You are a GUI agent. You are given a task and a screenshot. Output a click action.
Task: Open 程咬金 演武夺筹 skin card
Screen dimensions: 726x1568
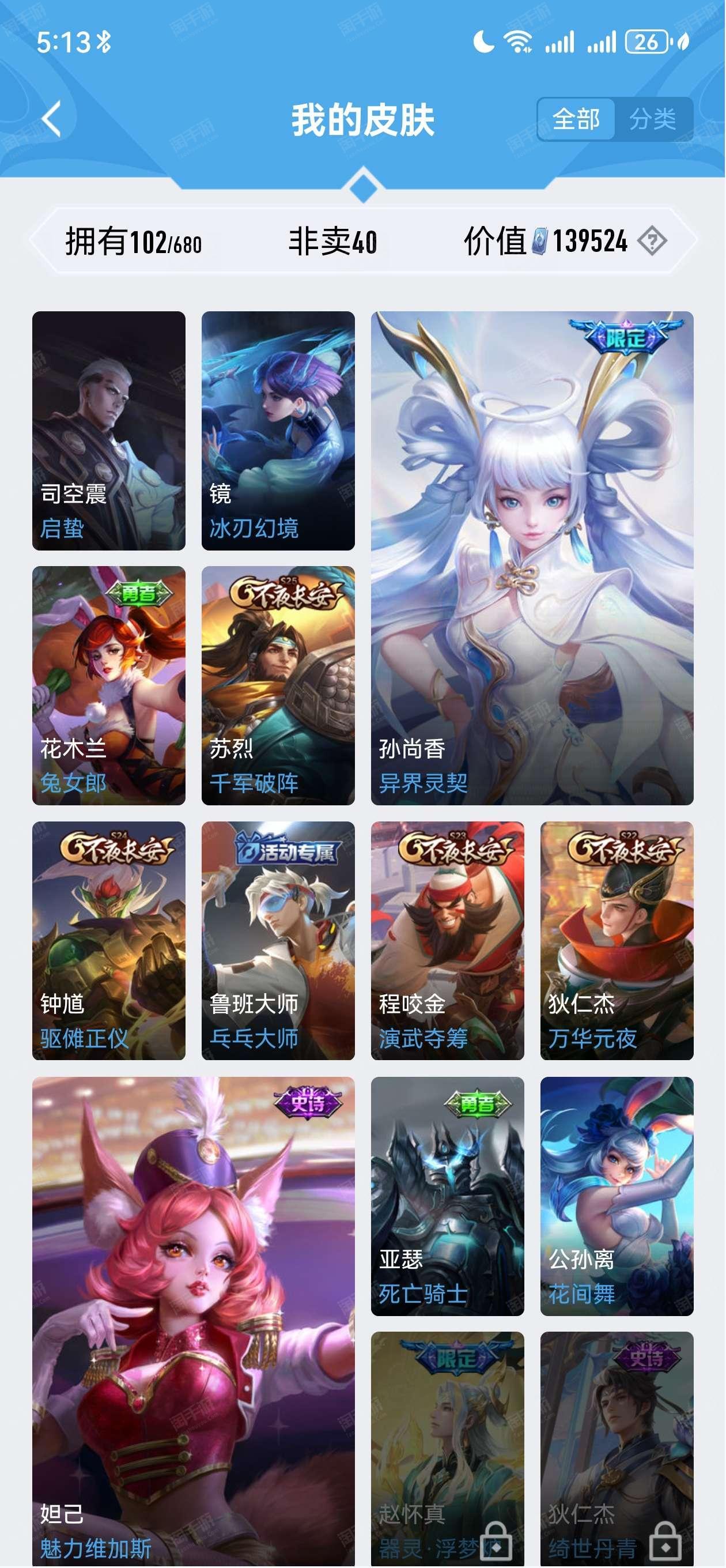pyautogui.click(x=448, y=941)
